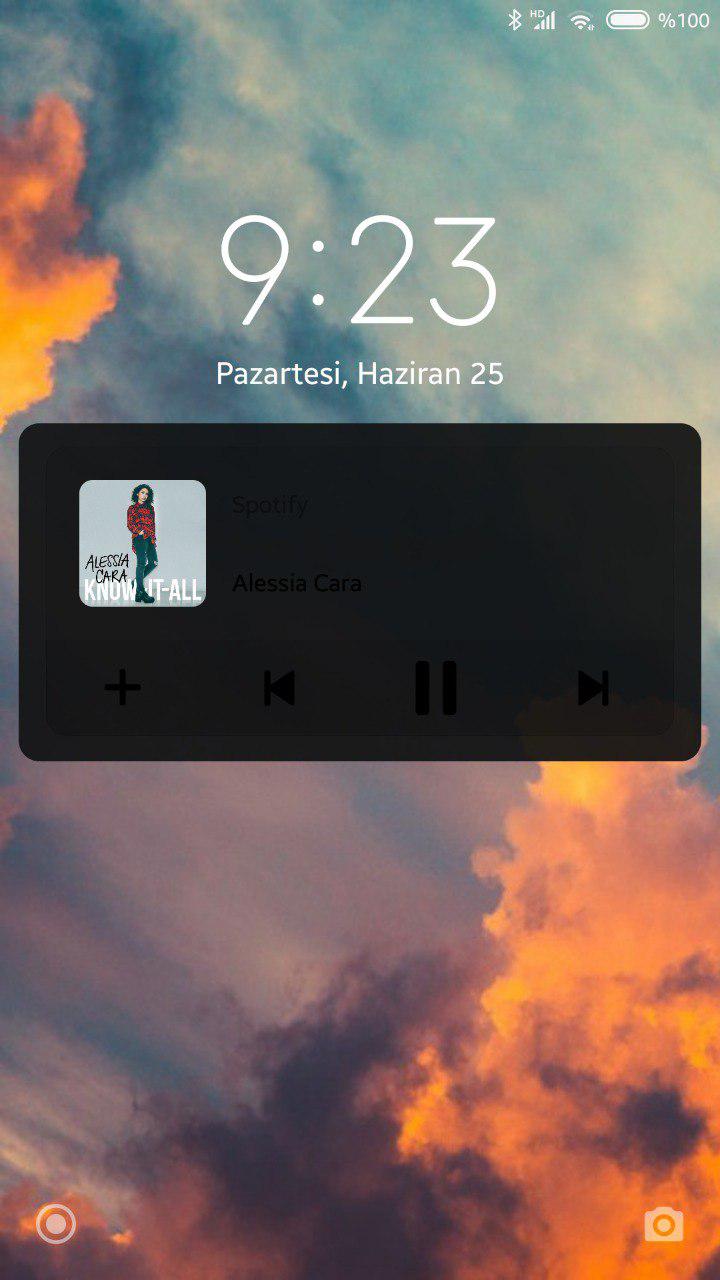Pause the Spotify playback
The width and height of the screenshot is (720, 1280).
point(436,688)
